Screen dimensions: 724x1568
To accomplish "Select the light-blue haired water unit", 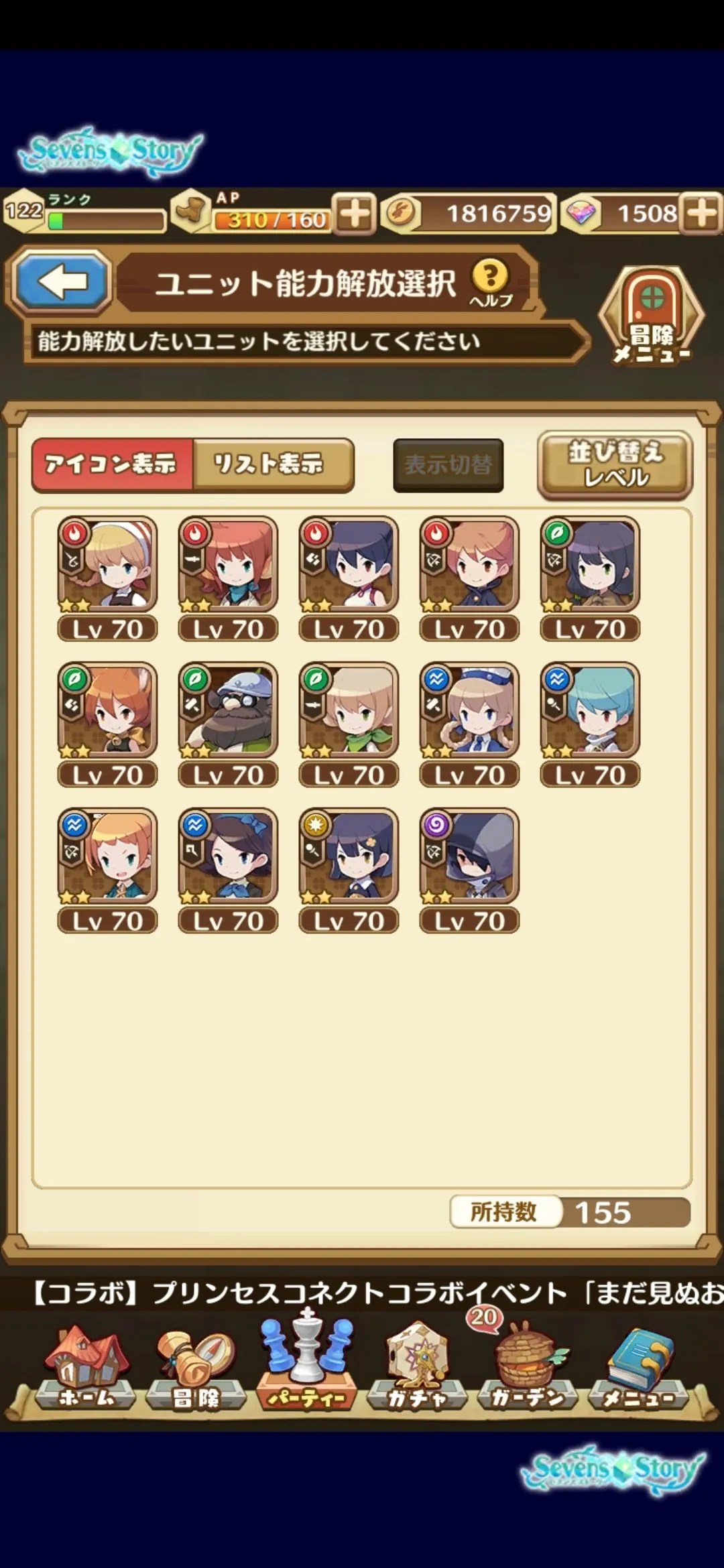I will 590,712.
